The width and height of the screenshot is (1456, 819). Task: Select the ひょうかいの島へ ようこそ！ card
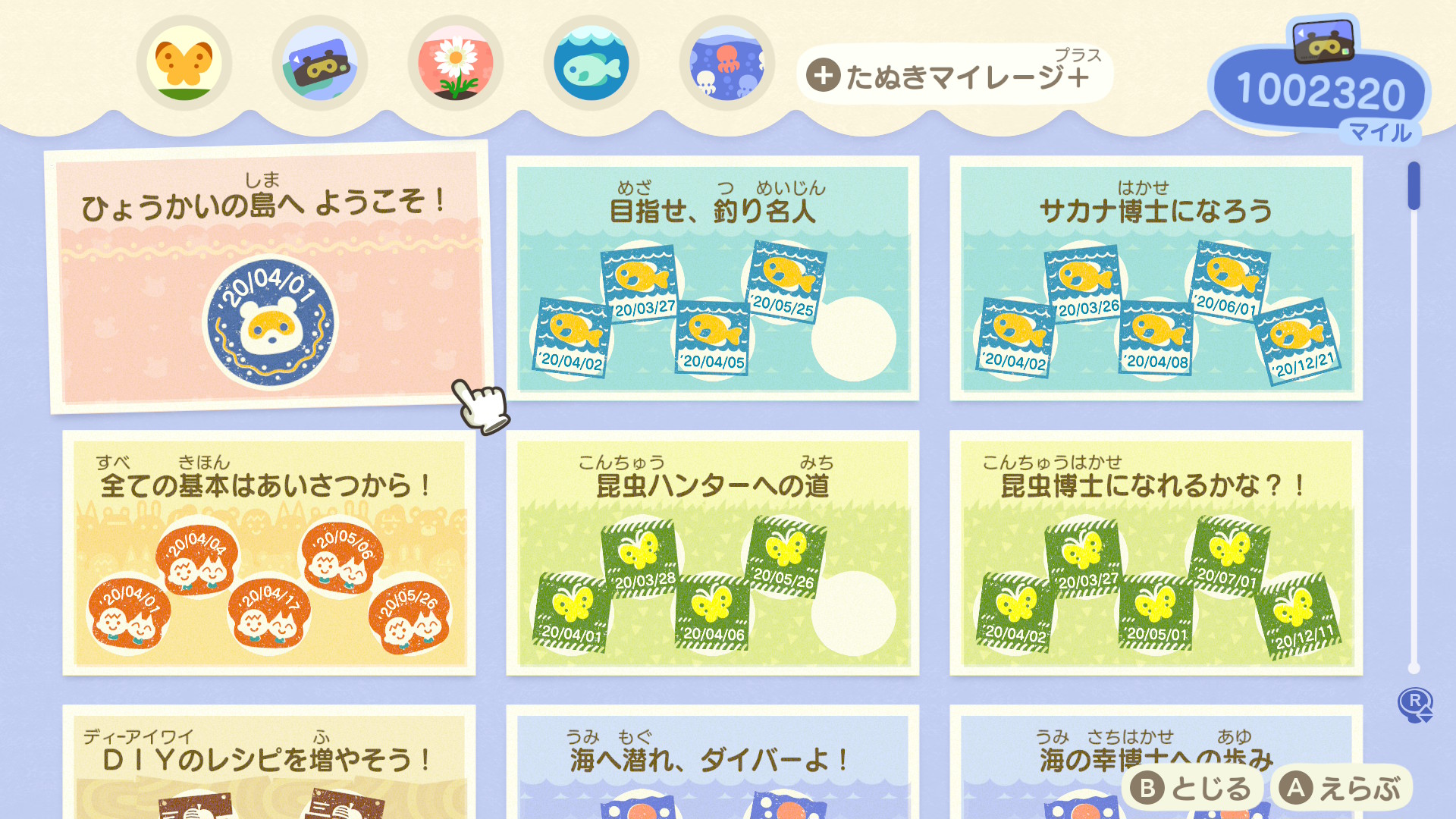tap(269, 277)
